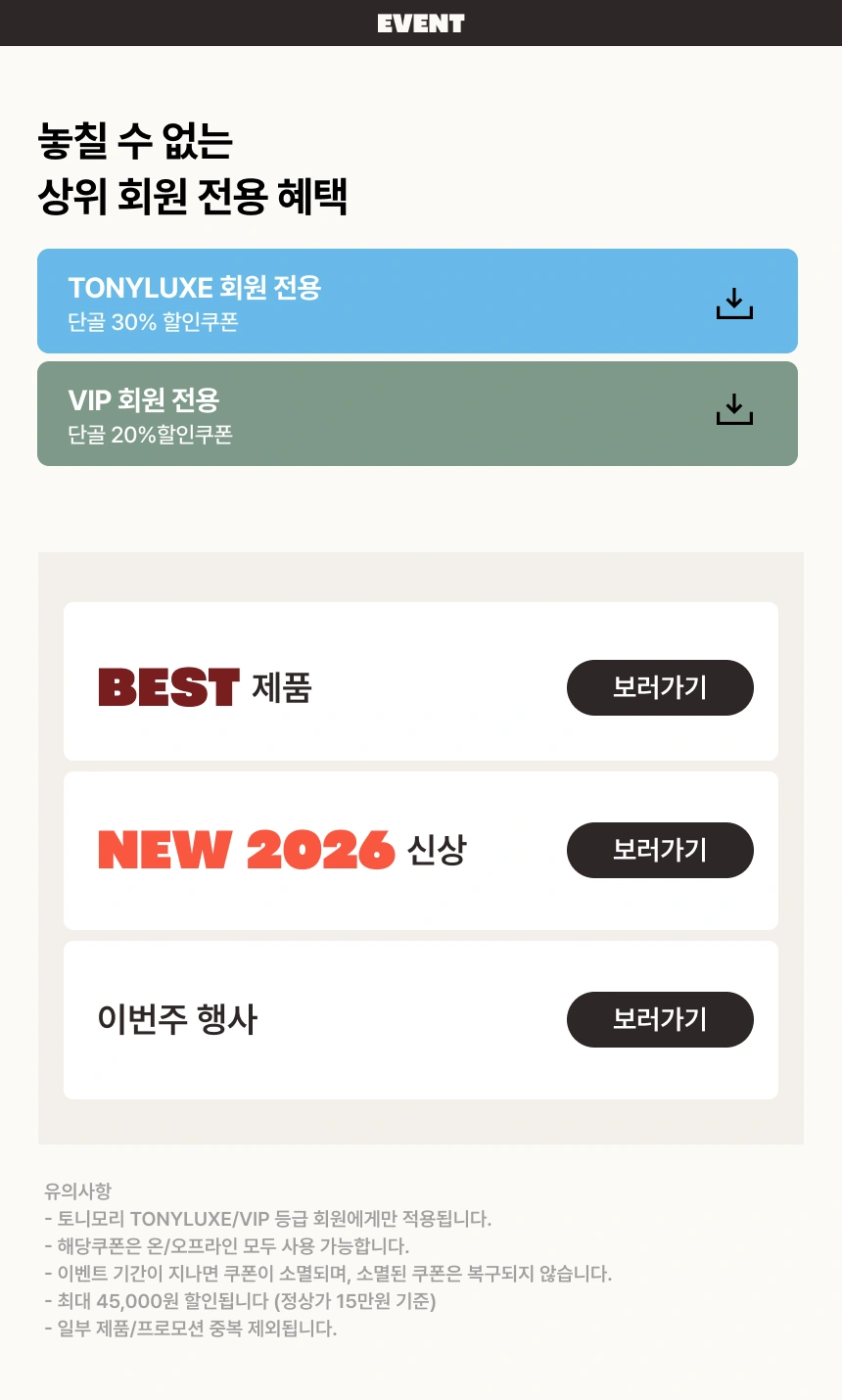Click 보러가기 next to NEW 2026 신상
842x1400 pixels.
660,850
